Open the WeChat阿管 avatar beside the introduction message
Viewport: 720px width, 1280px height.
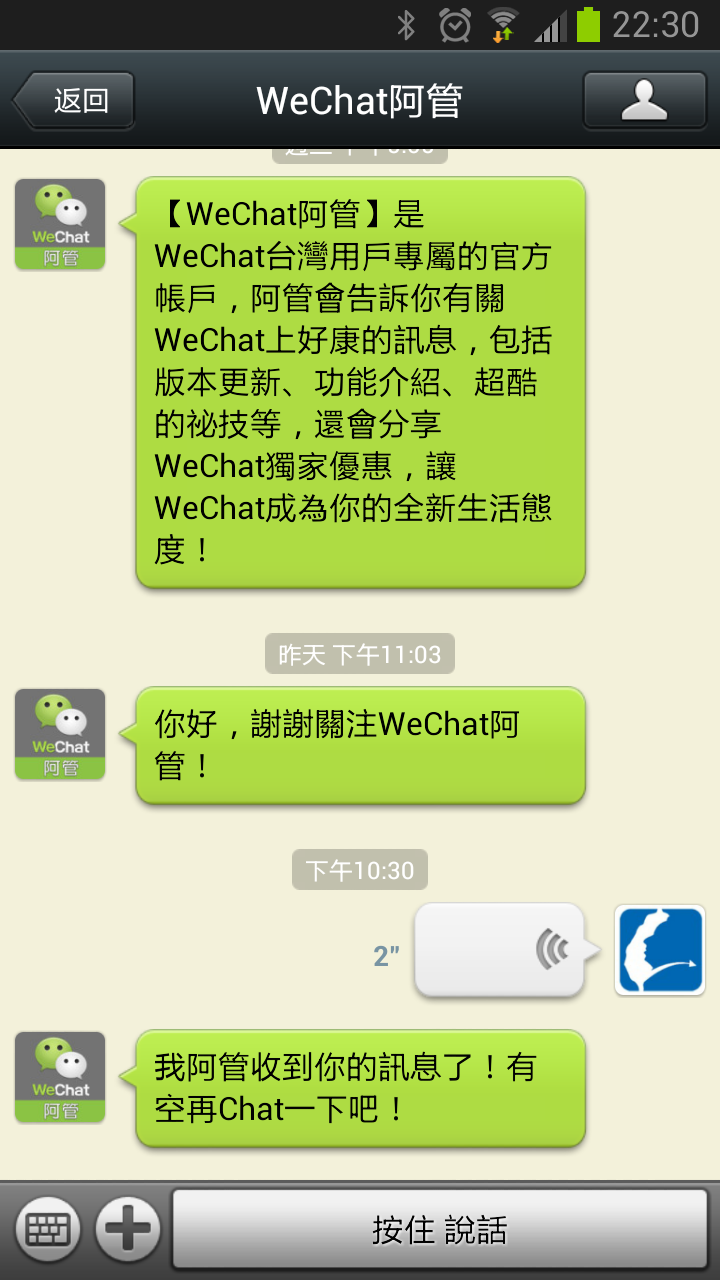[60, 225]
